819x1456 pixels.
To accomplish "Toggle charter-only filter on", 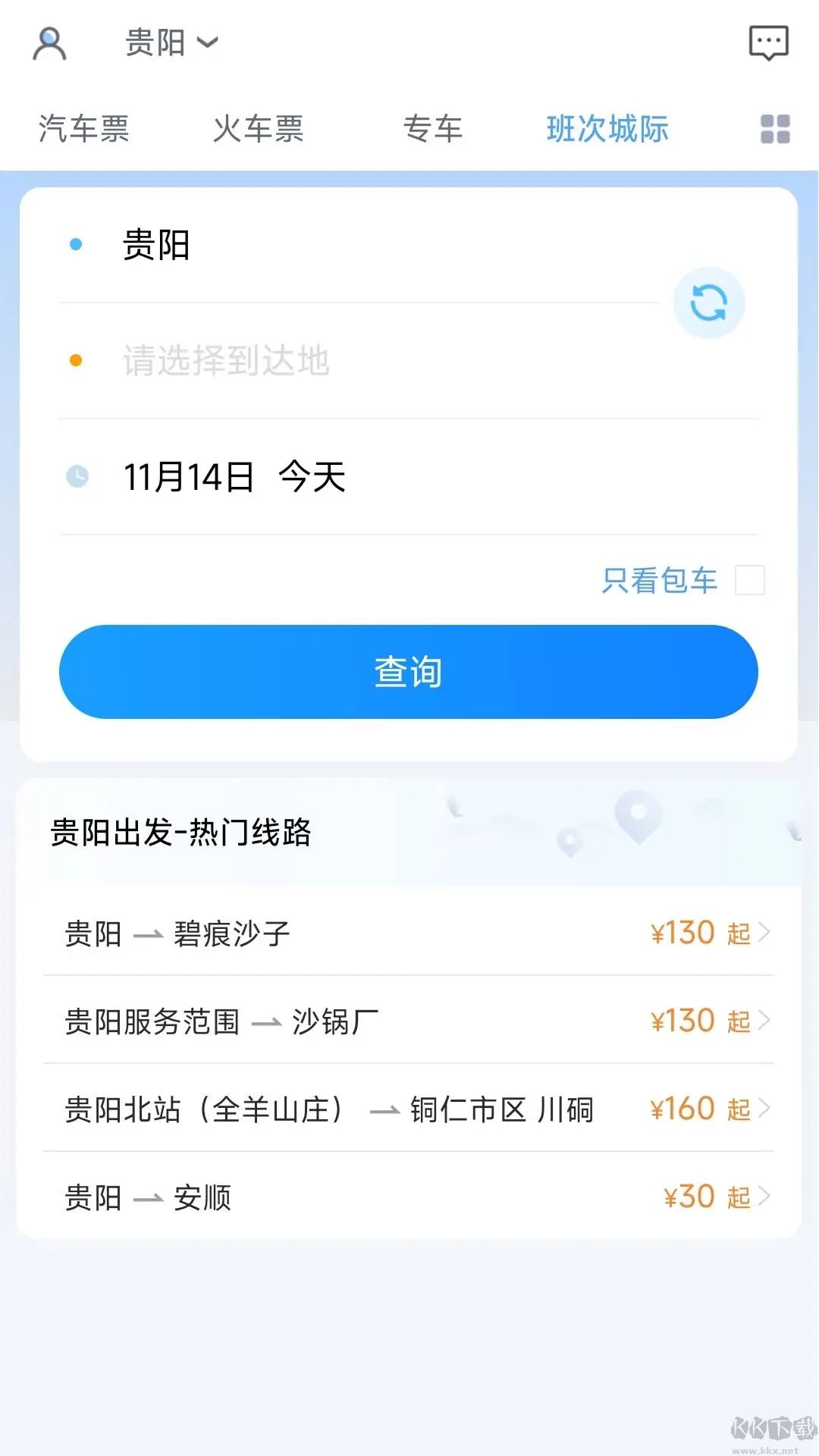I will pyautogui.click(x=750, y=580).
